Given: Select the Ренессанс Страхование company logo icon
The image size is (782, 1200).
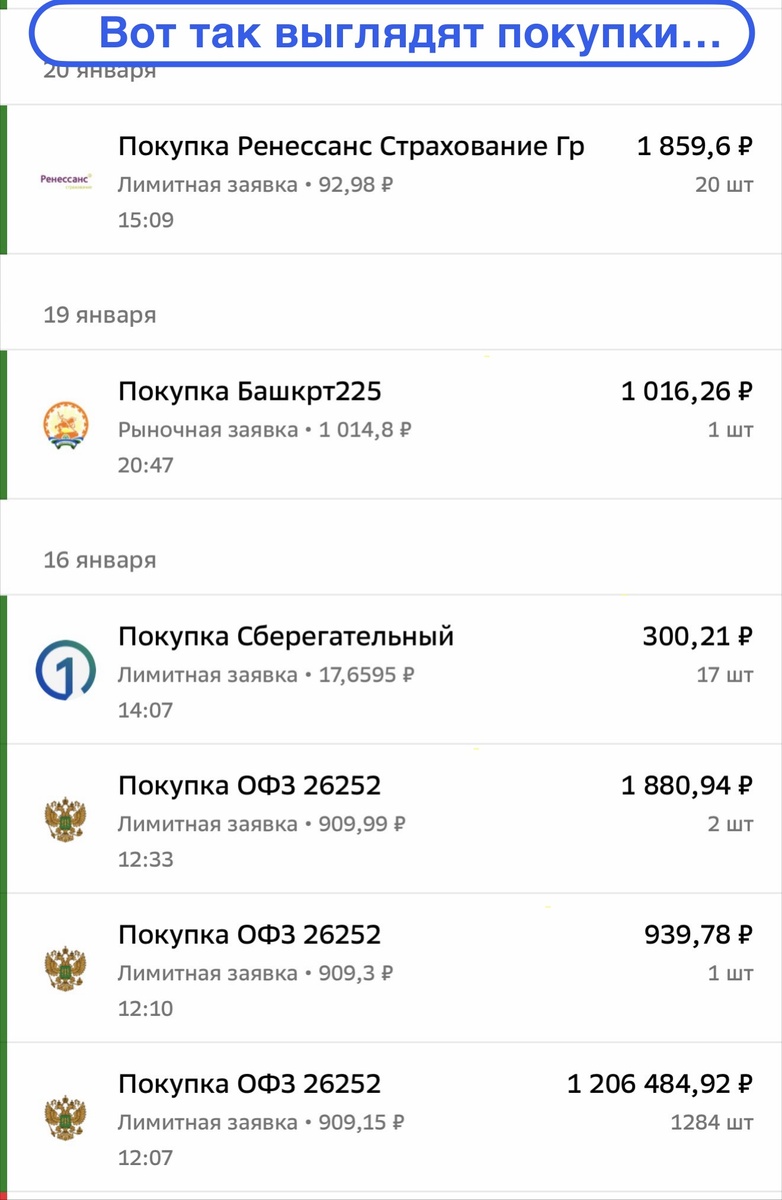Looking at the screenshot, I should tap(65, 180).
